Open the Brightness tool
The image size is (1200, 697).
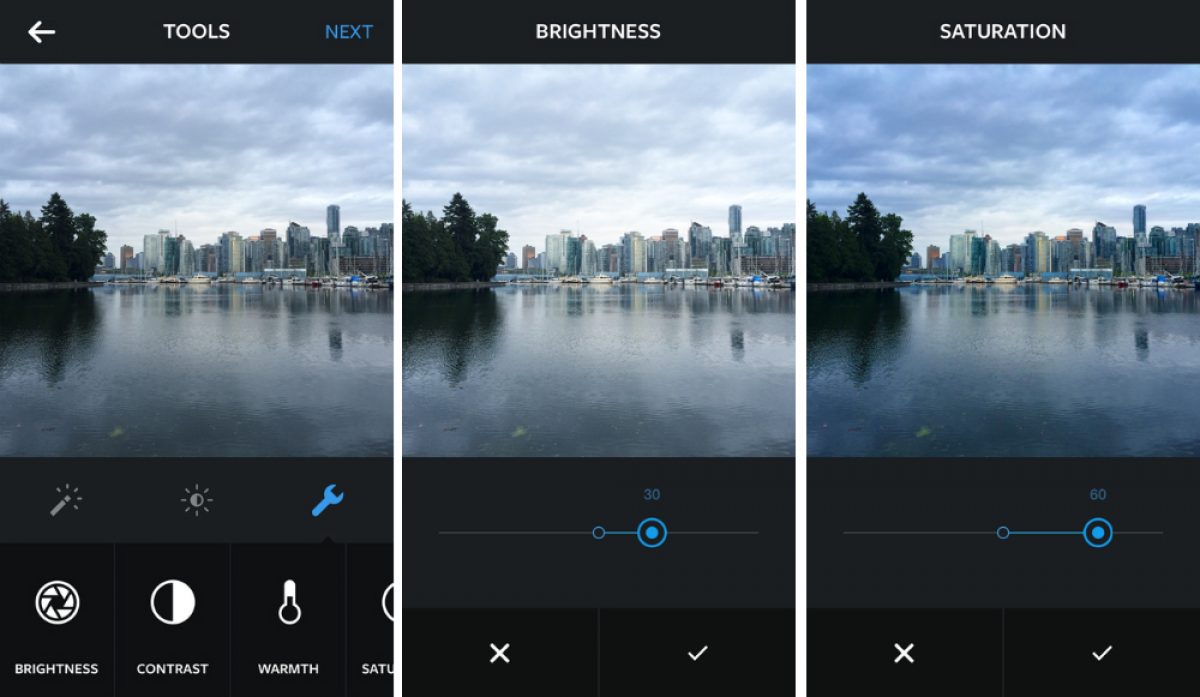pyautogui.click(x=57, y=620)
